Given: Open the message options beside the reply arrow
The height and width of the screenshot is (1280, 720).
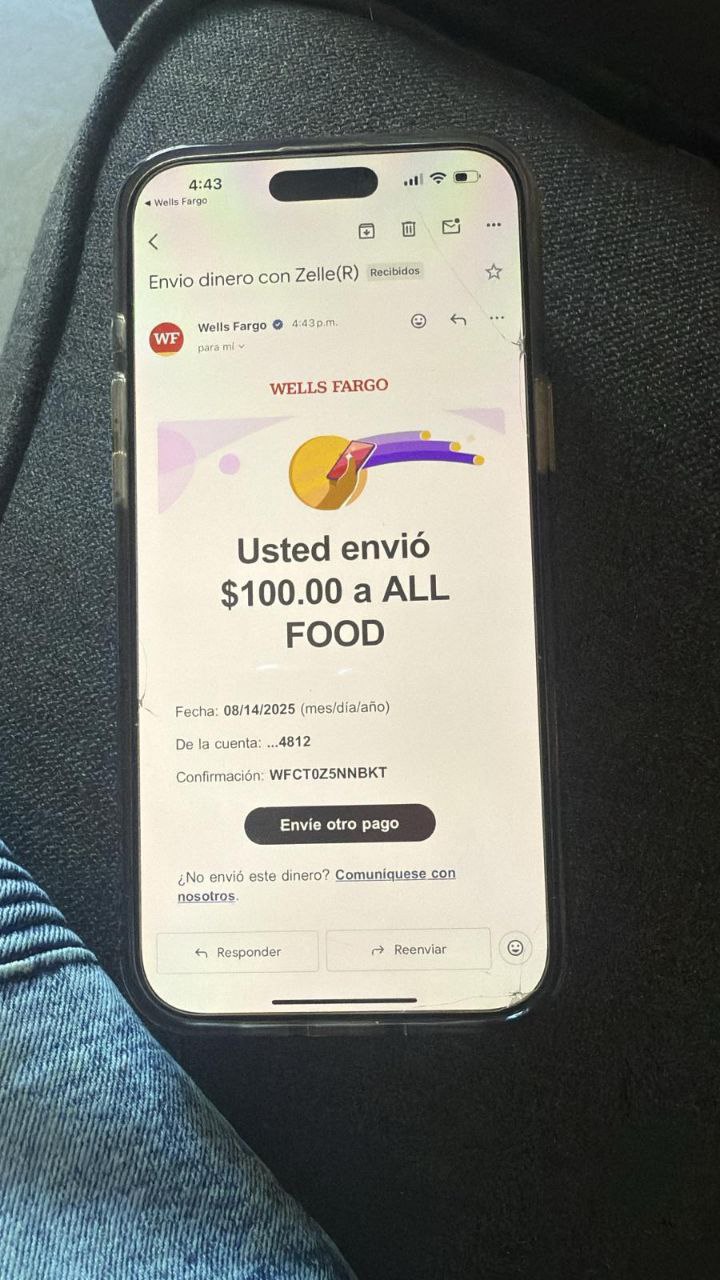Looking at the screenshot, I should click(497, 319).
